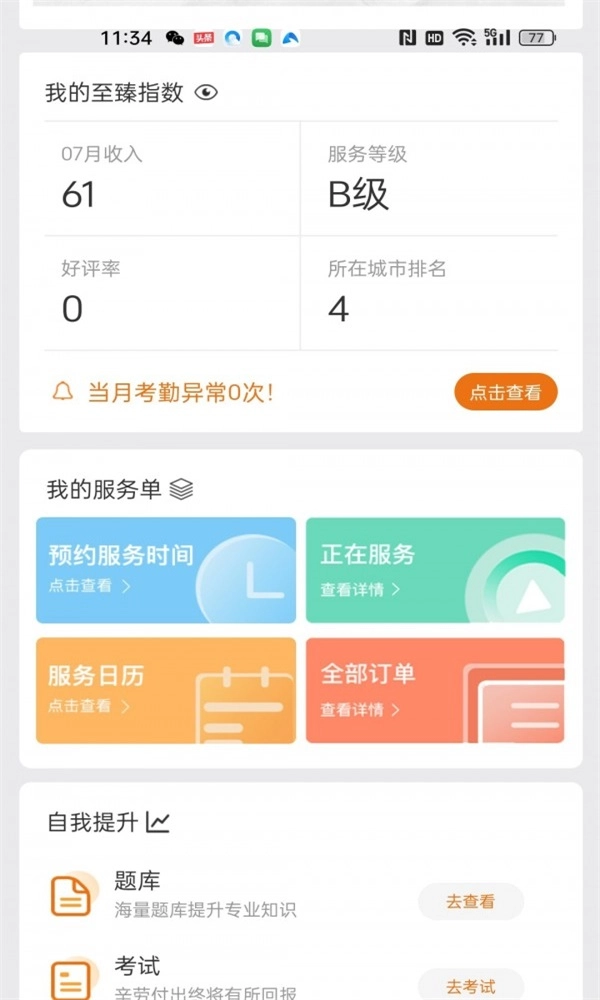Open the 正在服务 card
The width and height of the screenshot is (600, 1000).
coord(435,570)
